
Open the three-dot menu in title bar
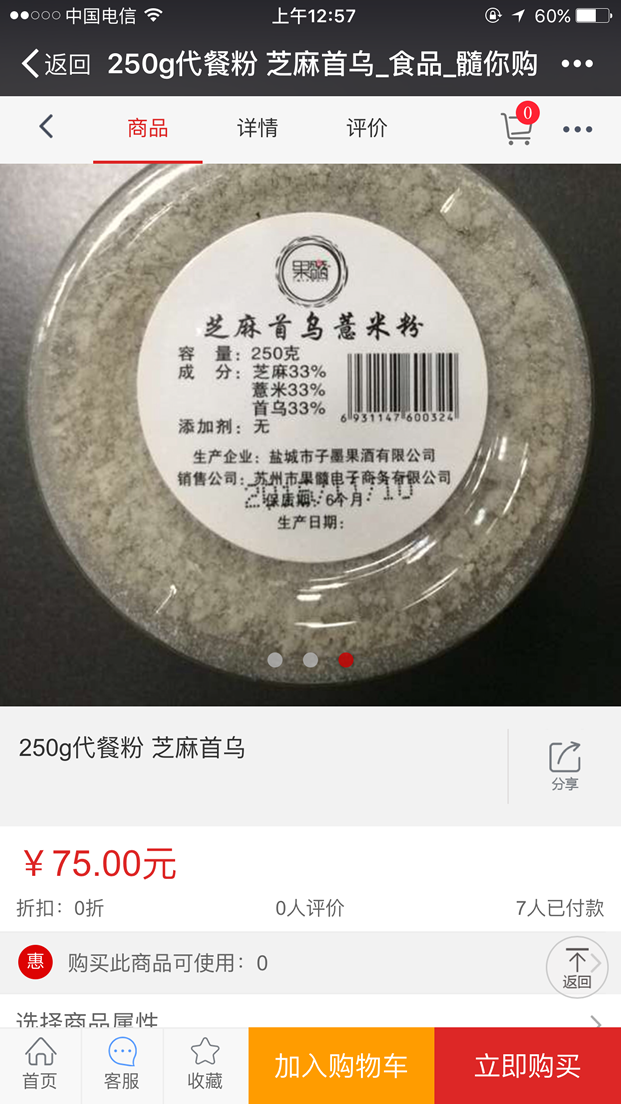pyautogui.click(x=577, y=64)
